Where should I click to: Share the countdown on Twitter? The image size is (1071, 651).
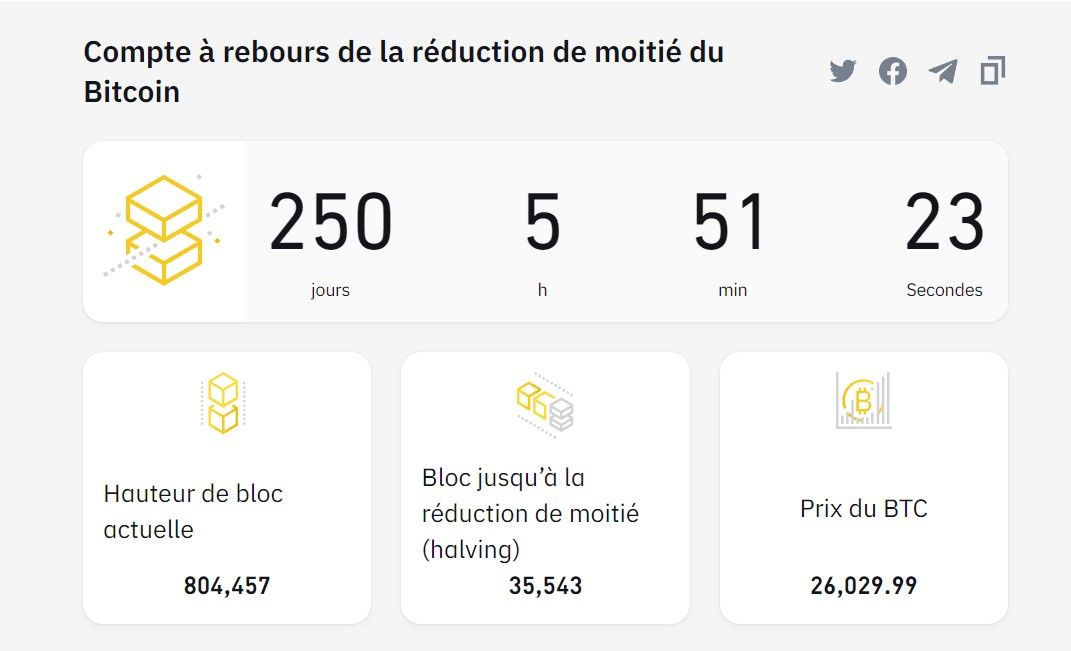click(x=843, y=71)
